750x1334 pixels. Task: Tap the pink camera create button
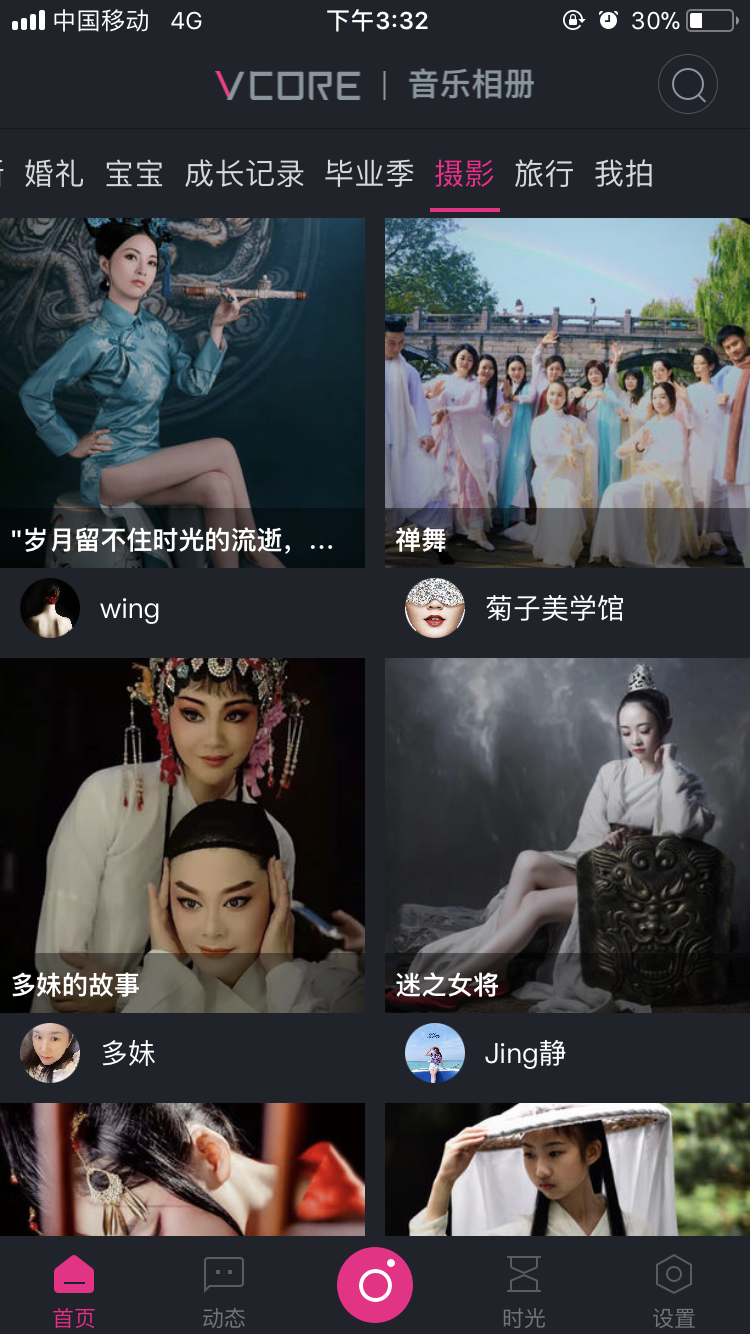click(x=375, y=1285)
